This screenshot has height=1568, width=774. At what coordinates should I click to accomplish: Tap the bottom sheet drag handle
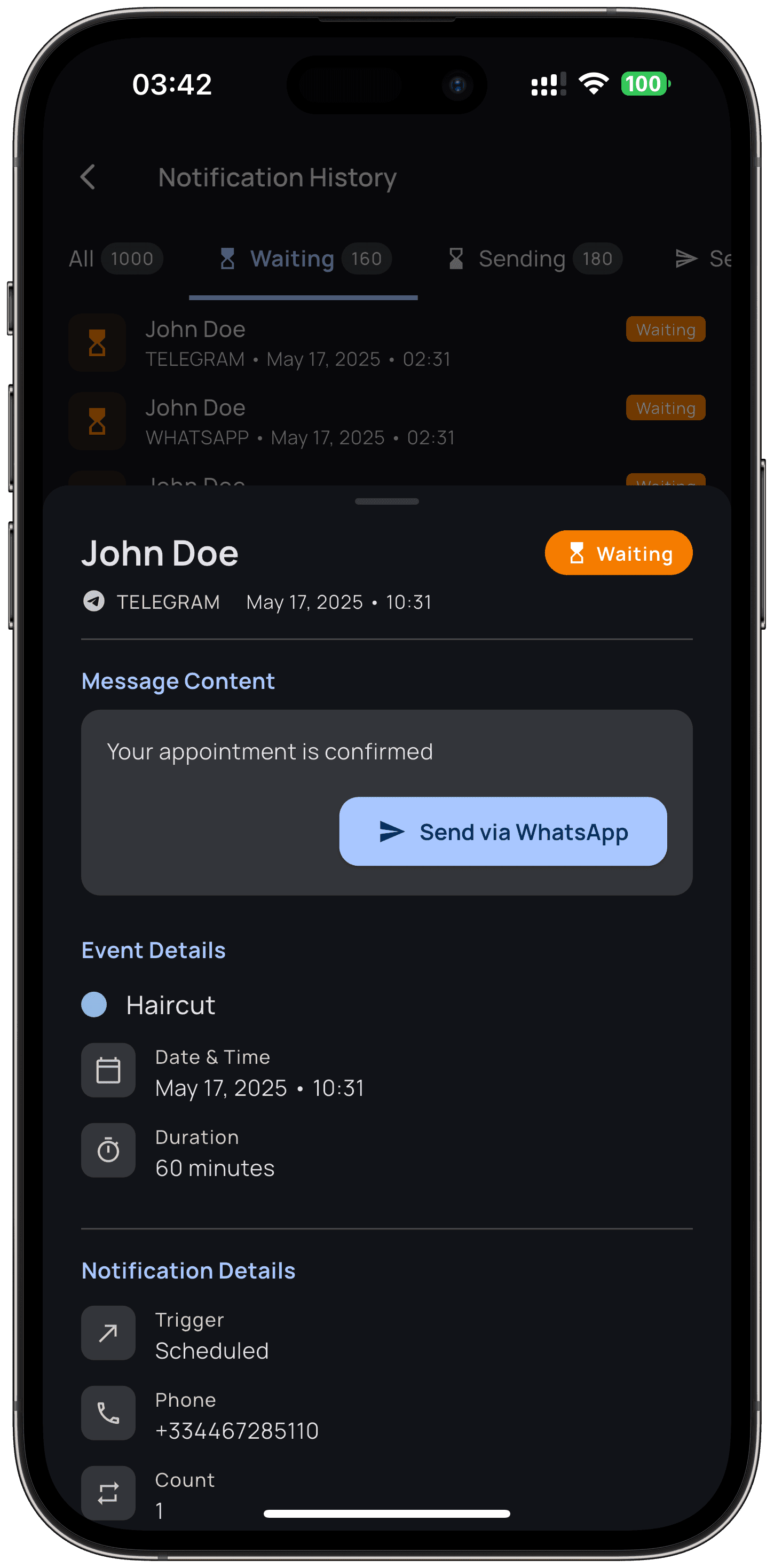click(387, 501)
